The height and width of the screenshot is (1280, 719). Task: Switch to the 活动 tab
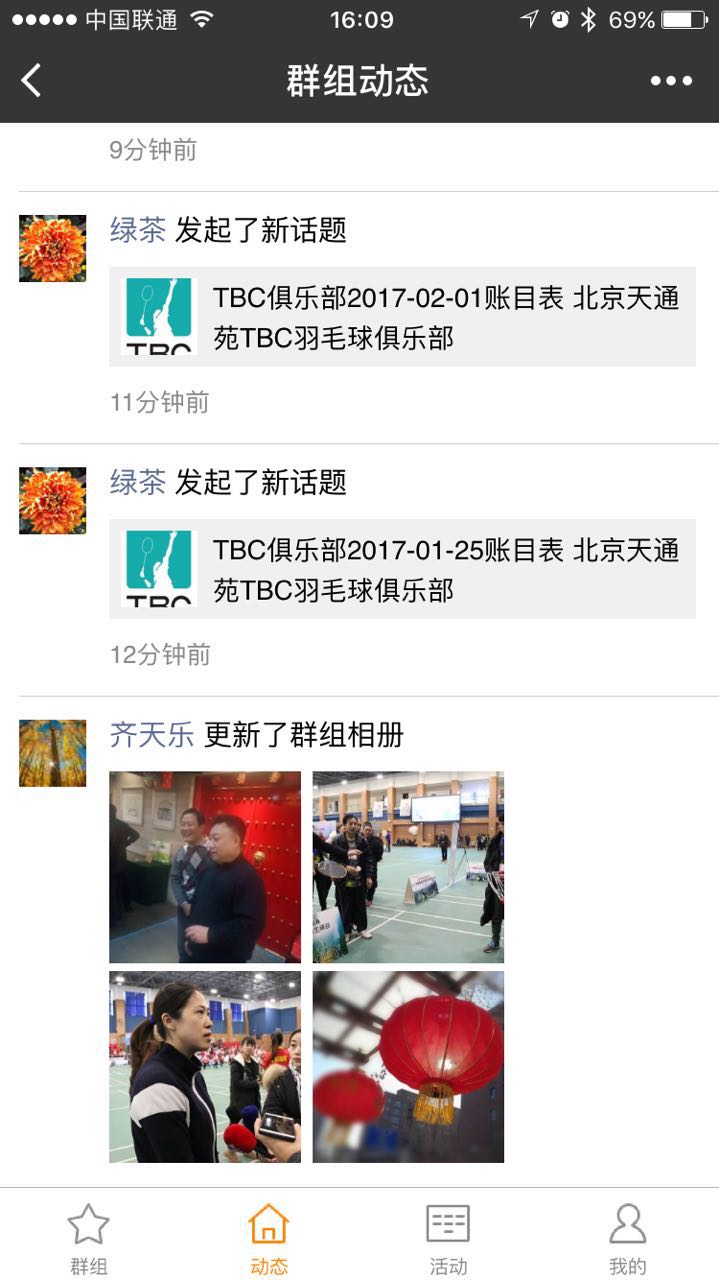point(448,1238)
